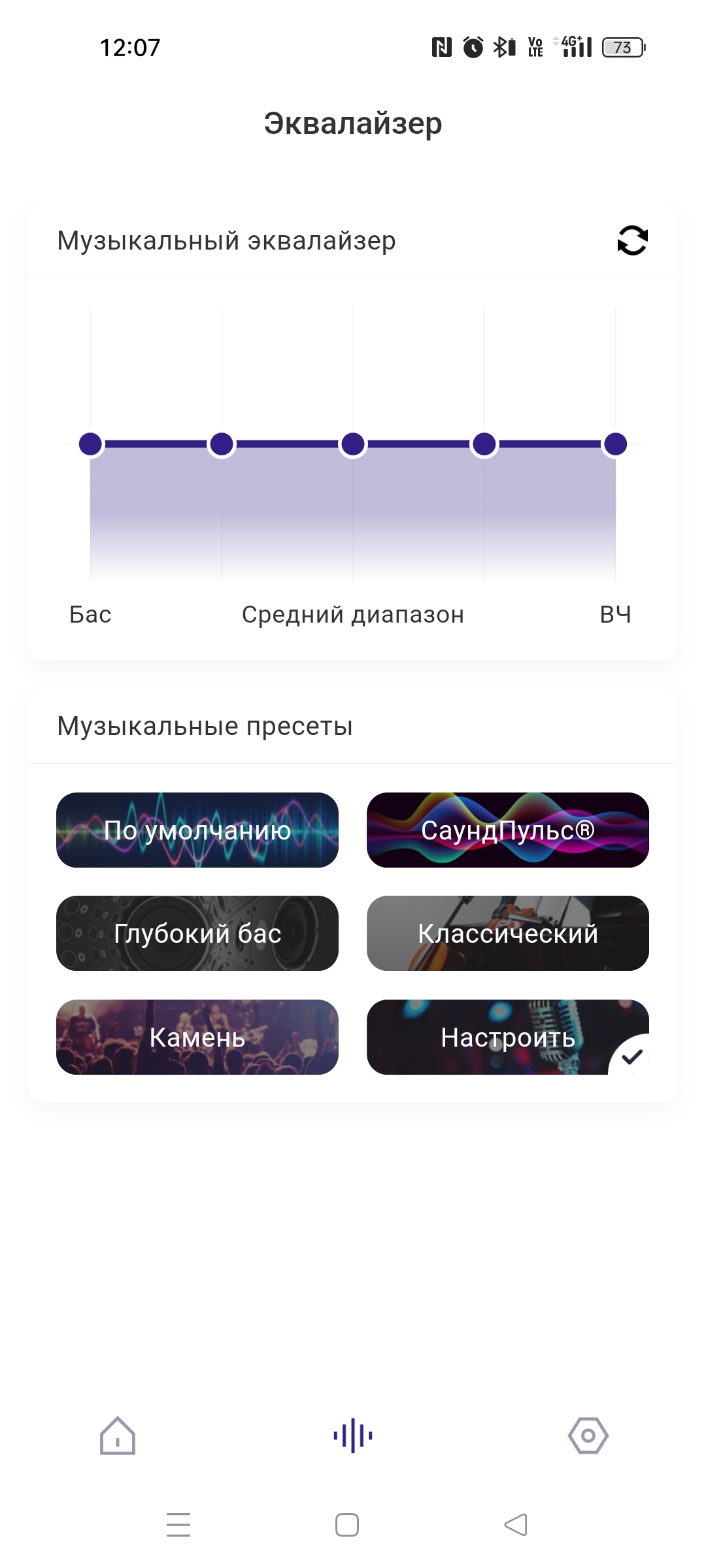Go back with system navigation
Viewport: 706px width, 1568px height.
(516, 1525)
